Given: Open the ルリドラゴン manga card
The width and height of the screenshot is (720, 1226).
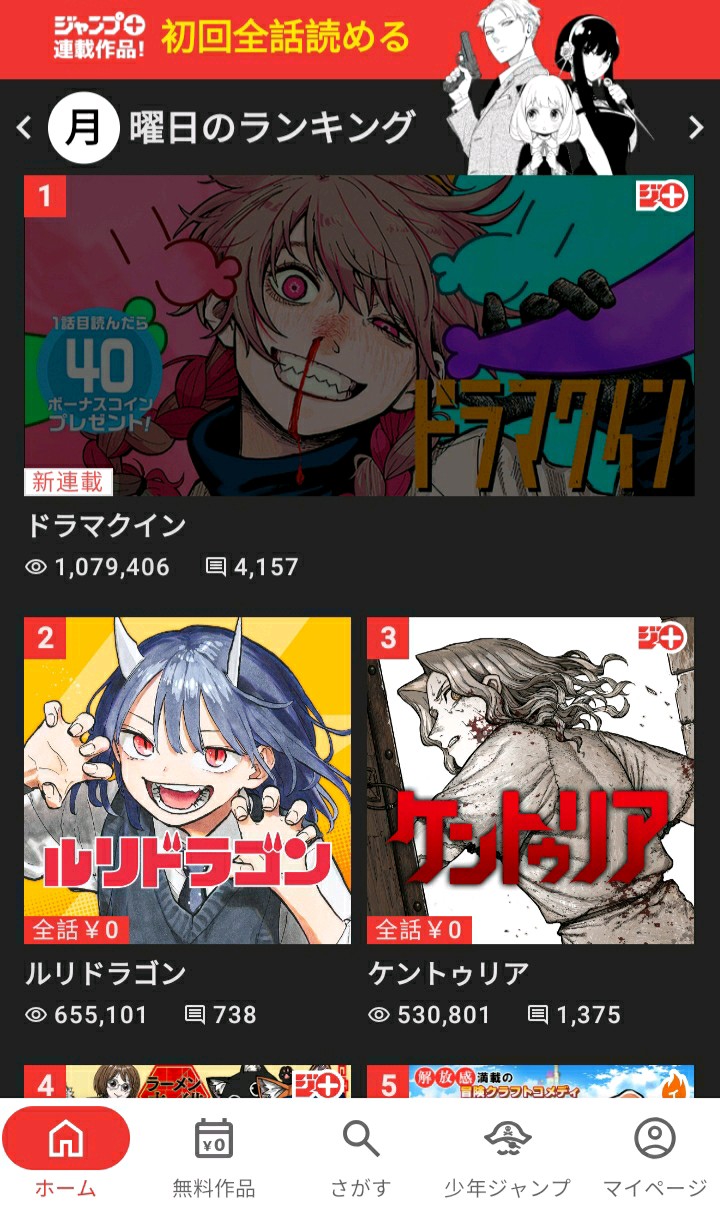Looking at the screenshot, I should coord(188,780).
